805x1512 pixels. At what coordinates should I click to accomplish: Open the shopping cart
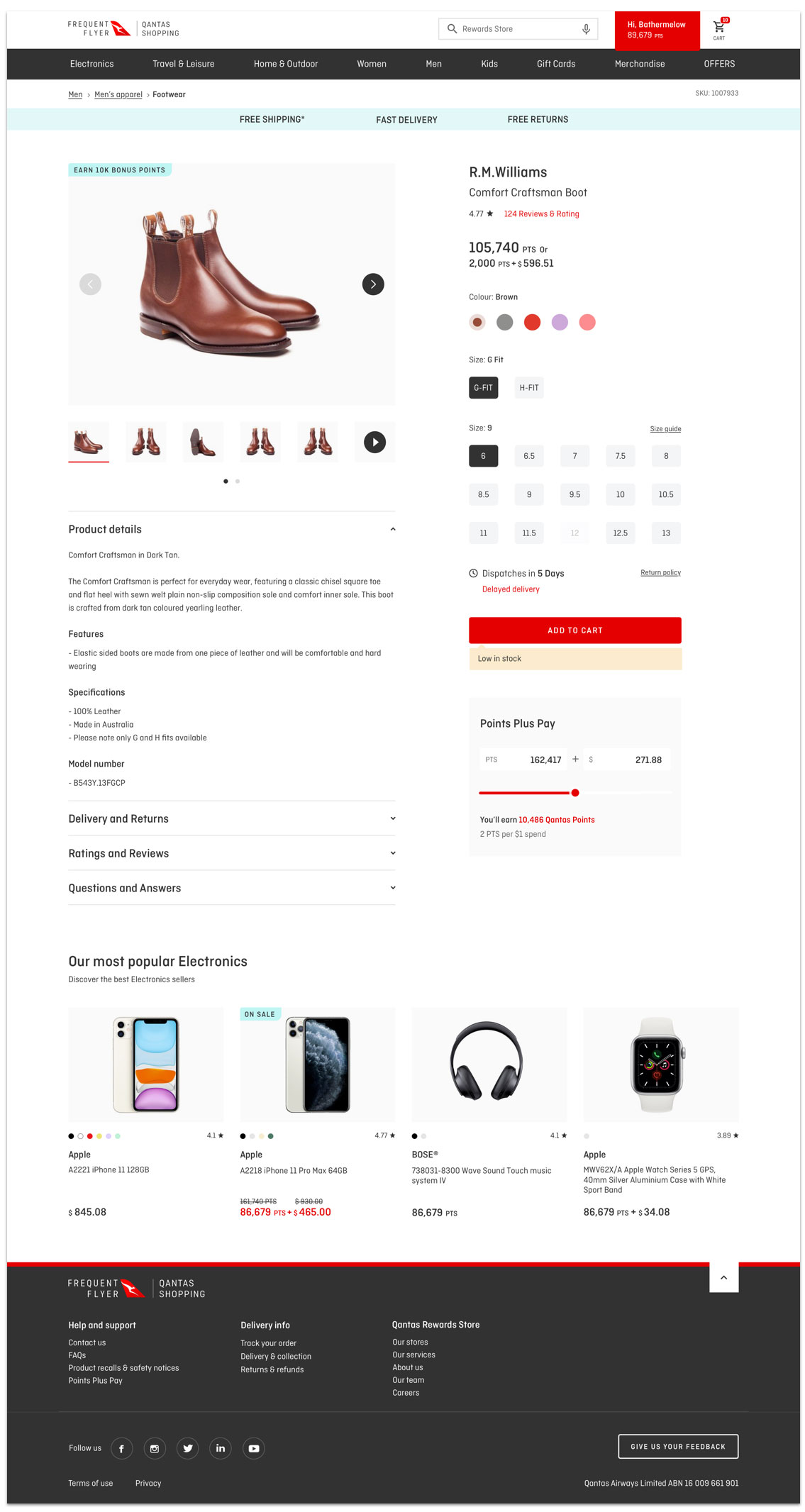point(719,29)
